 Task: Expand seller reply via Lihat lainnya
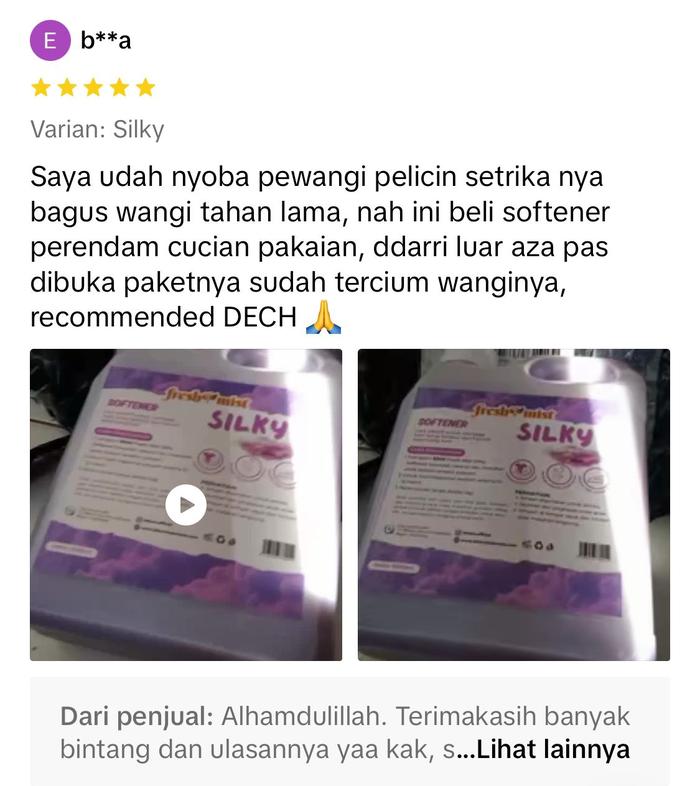coord(551,749)
